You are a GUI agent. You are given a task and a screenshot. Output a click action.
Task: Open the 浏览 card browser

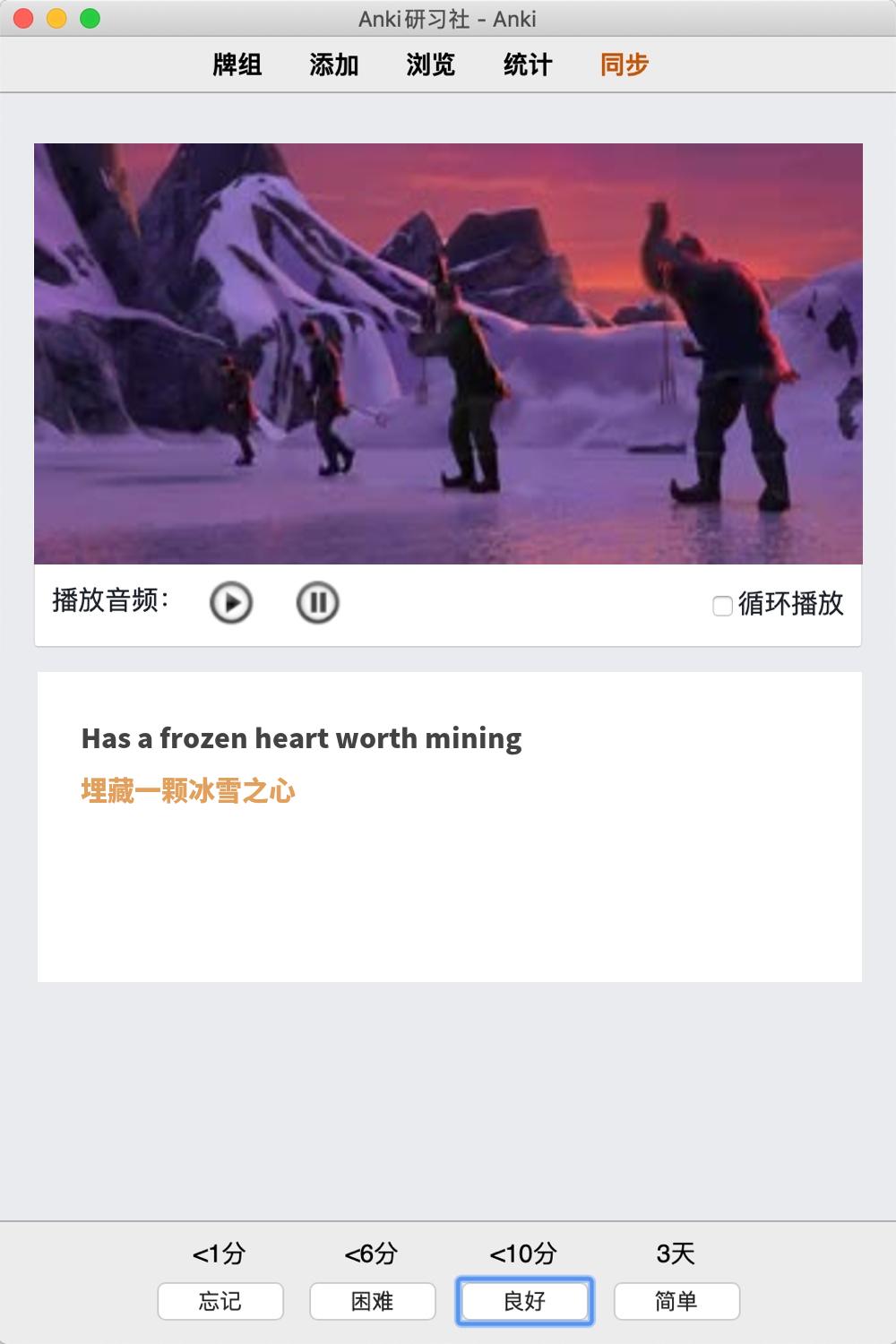pyautogui.click(x=431, y=65)
